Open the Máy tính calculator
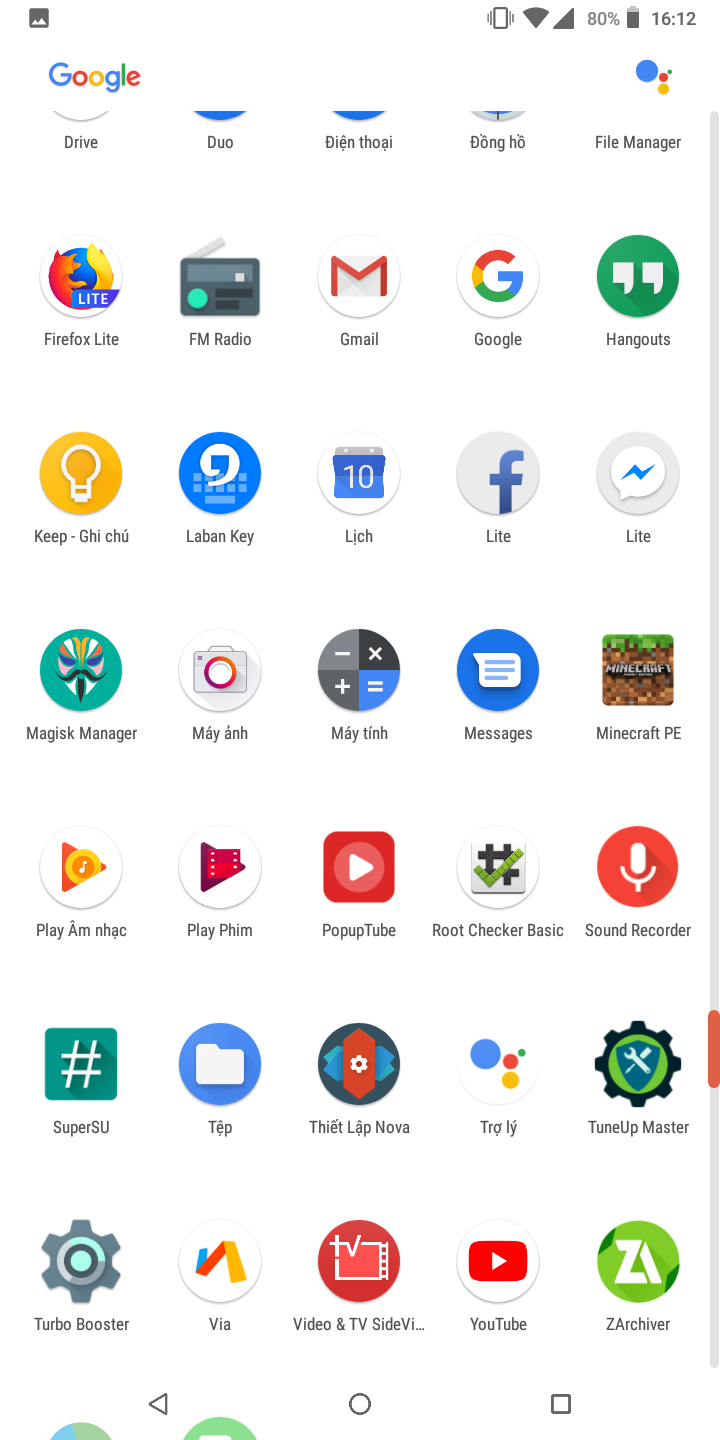 tap(359, 671)
